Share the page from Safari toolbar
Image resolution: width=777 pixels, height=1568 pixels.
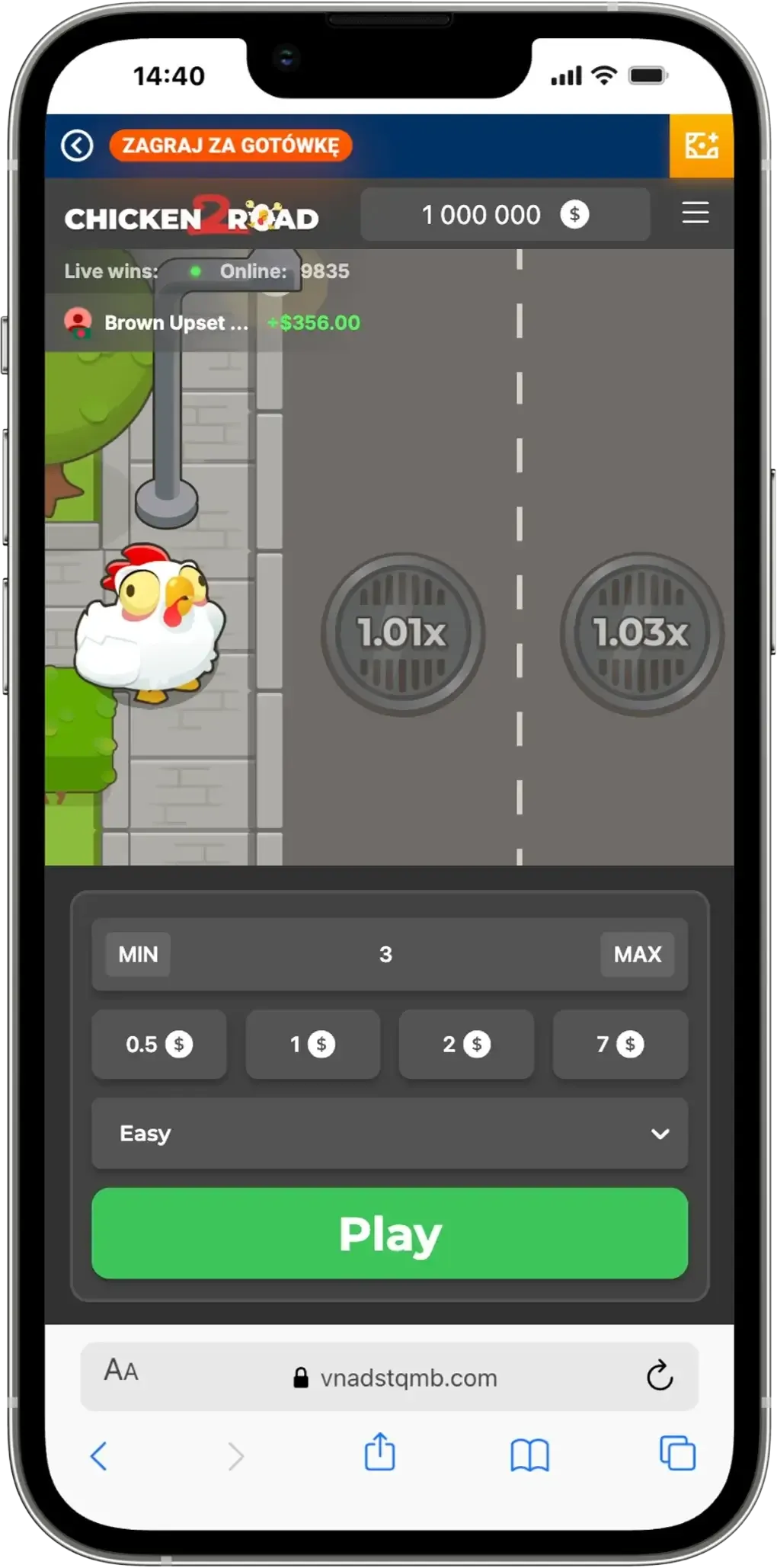[379, 1452]
